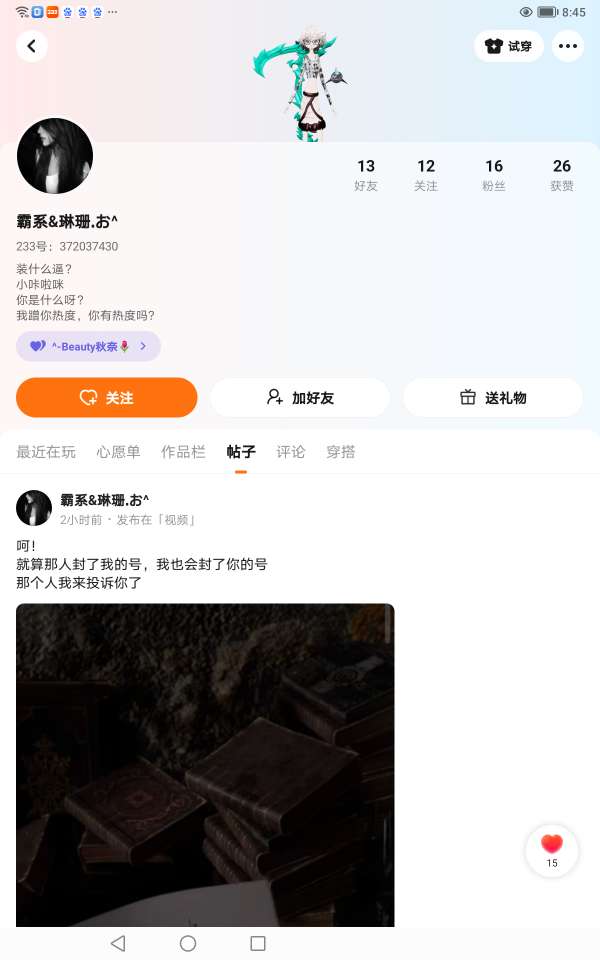Open the 作品栏 tab
The image size is (600, 960).
[183, 452]
